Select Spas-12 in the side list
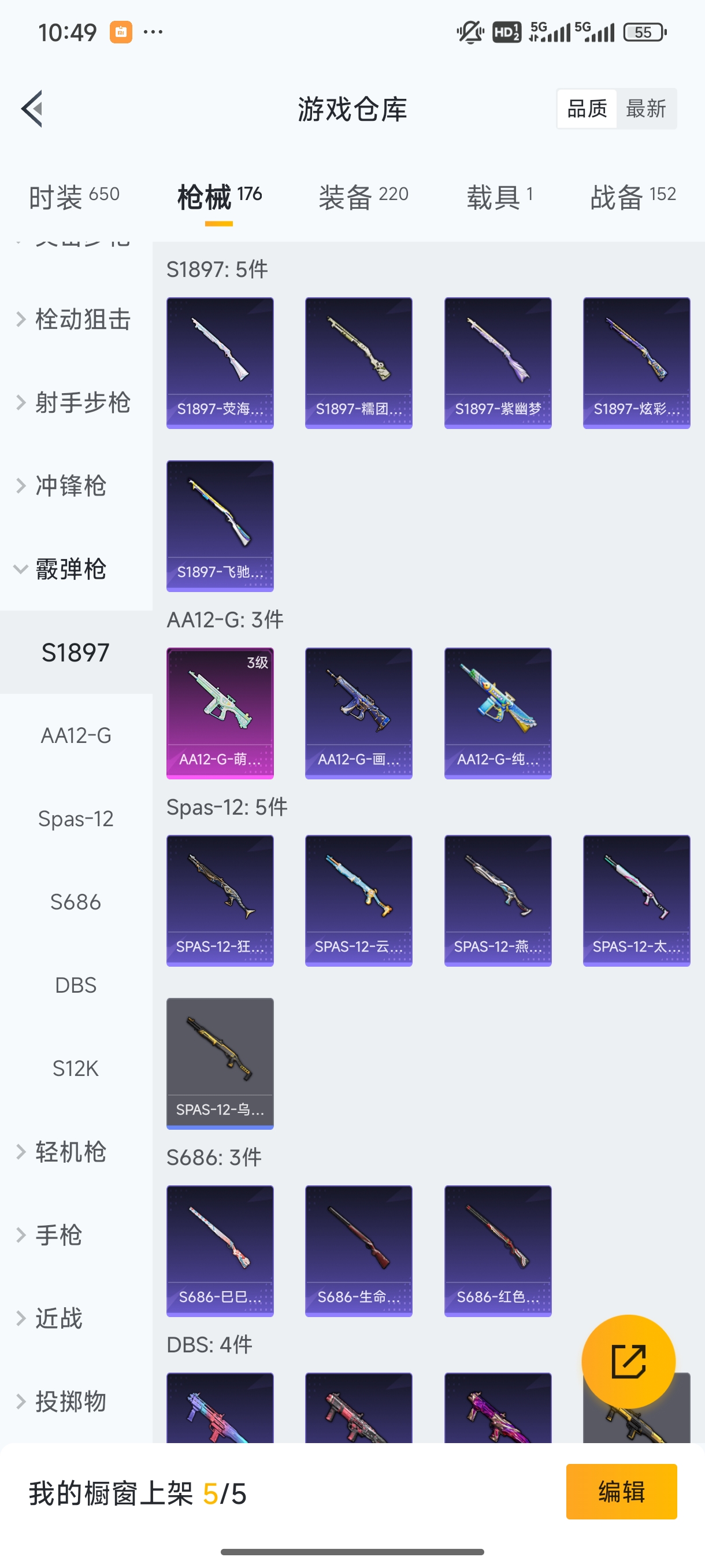Image resolution: width=705 pixels, height=1568 pixels. [76, 819]
